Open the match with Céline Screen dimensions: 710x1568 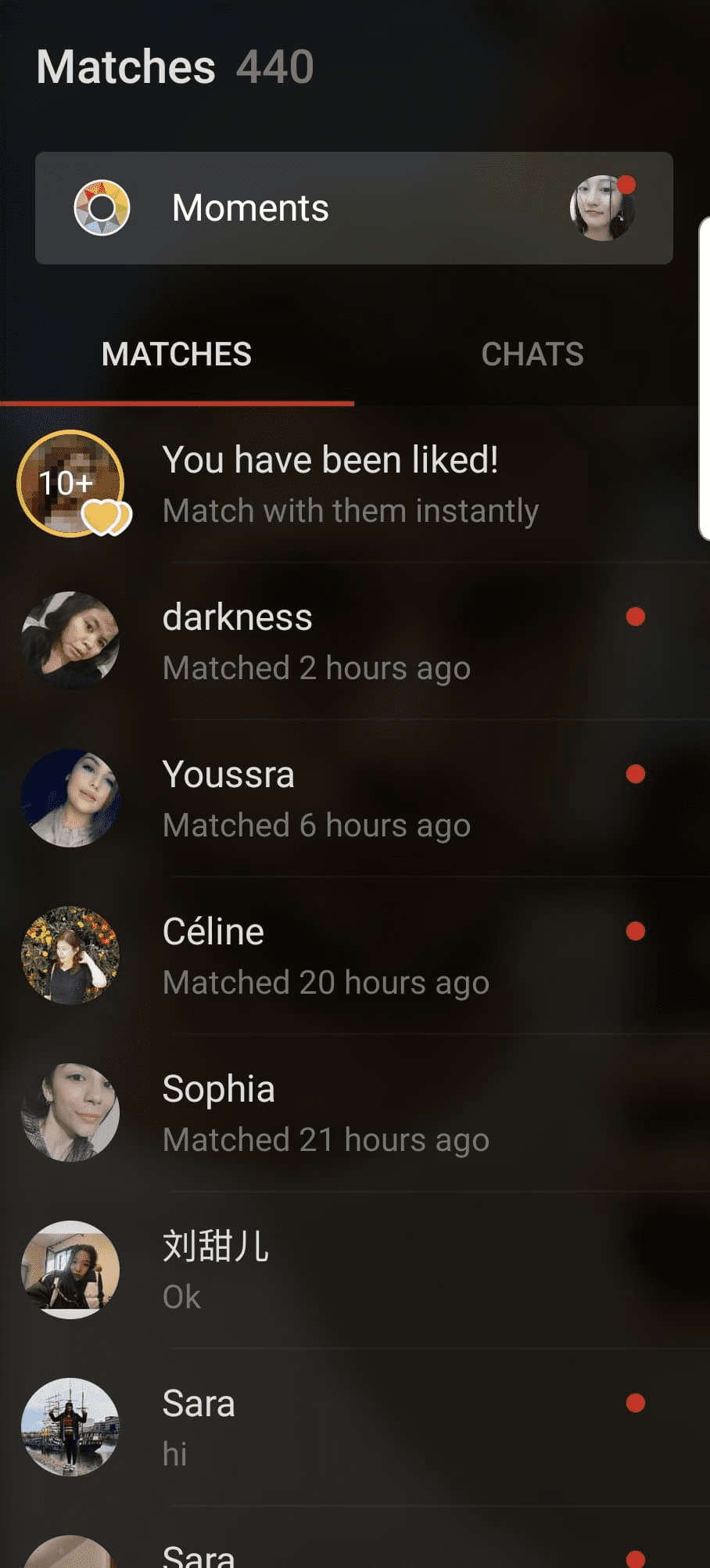point(352,956)
